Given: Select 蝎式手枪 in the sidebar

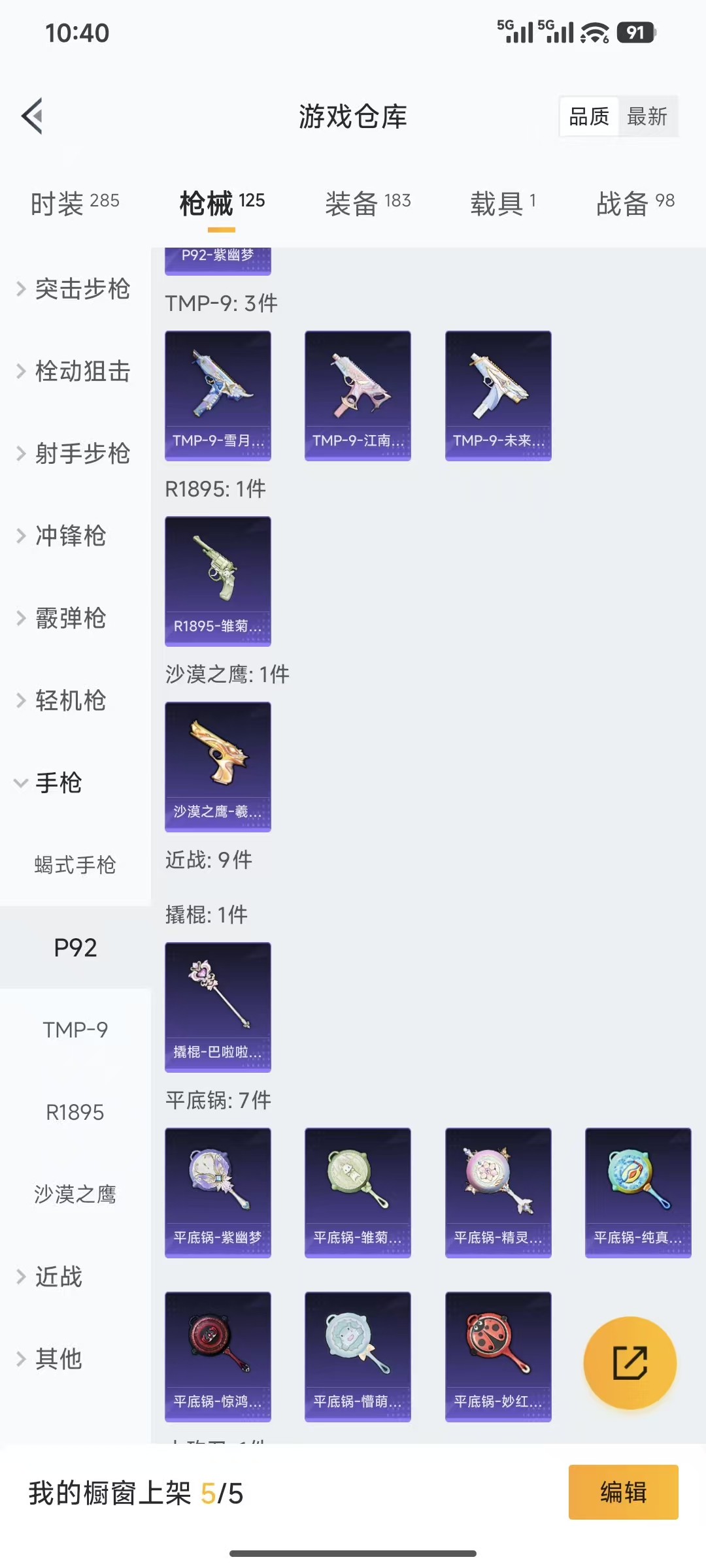Looking at the screenshot, I should pyautogui.click(x=74, y=865).
